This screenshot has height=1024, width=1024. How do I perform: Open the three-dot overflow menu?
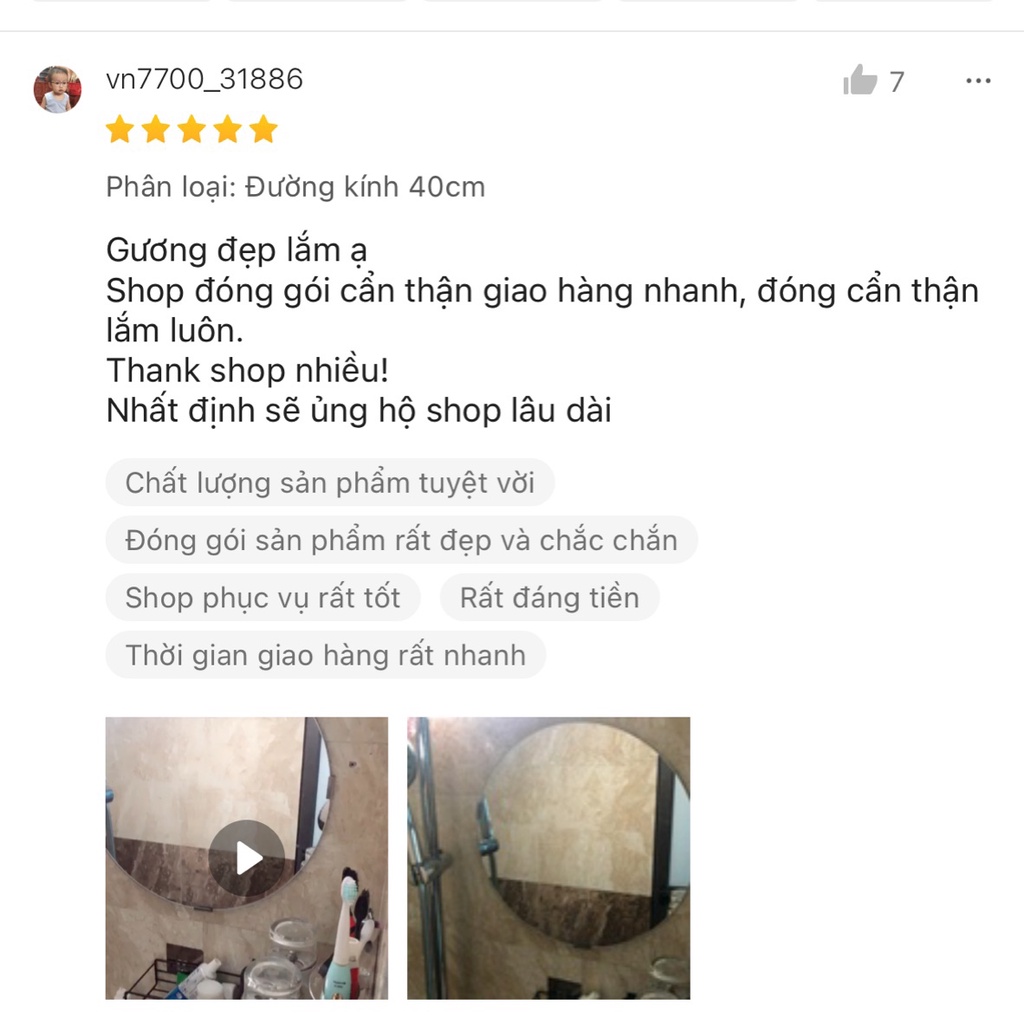pos(978,81)
